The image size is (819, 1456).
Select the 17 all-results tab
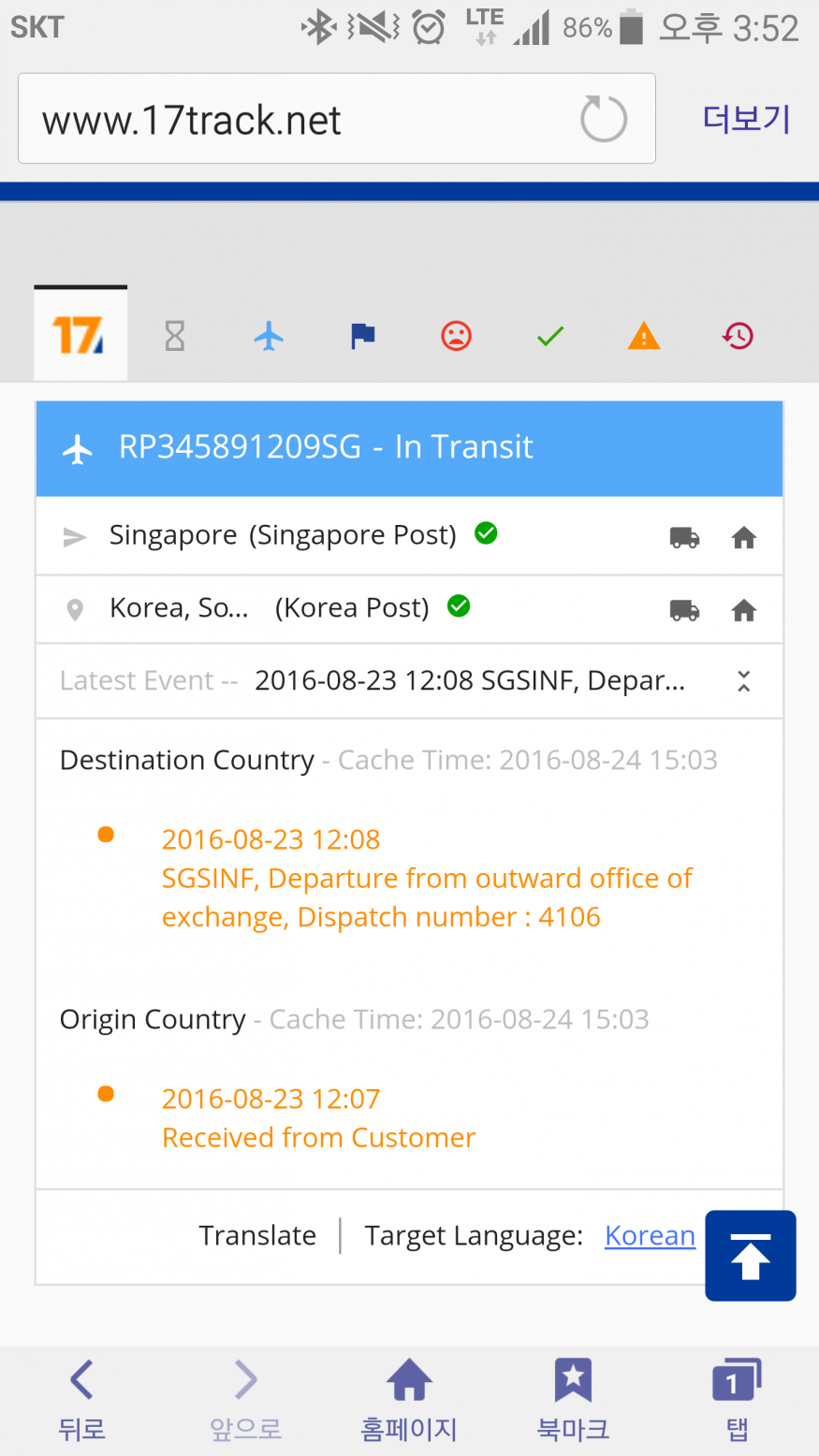point(80,334)
